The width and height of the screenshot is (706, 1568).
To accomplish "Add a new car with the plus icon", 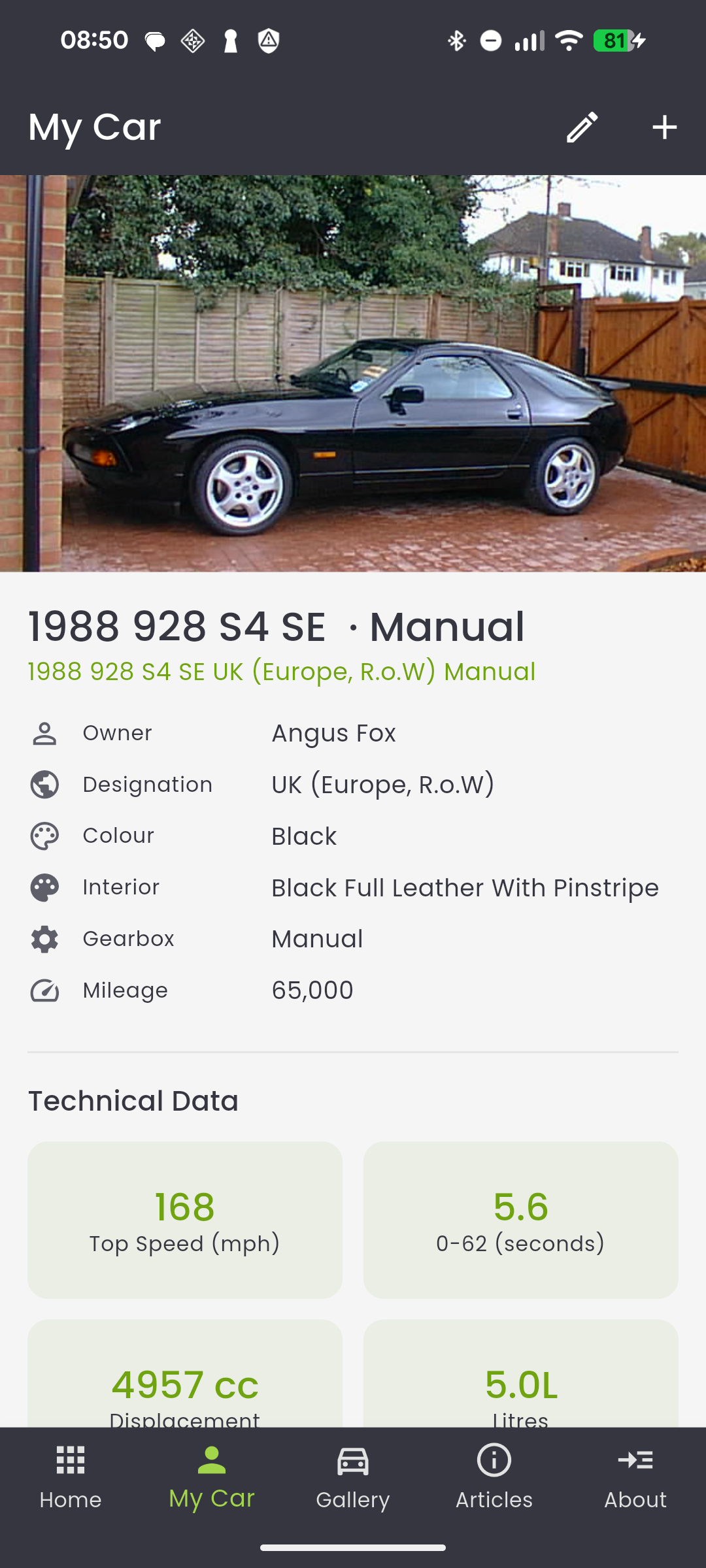I will point(664,127).
